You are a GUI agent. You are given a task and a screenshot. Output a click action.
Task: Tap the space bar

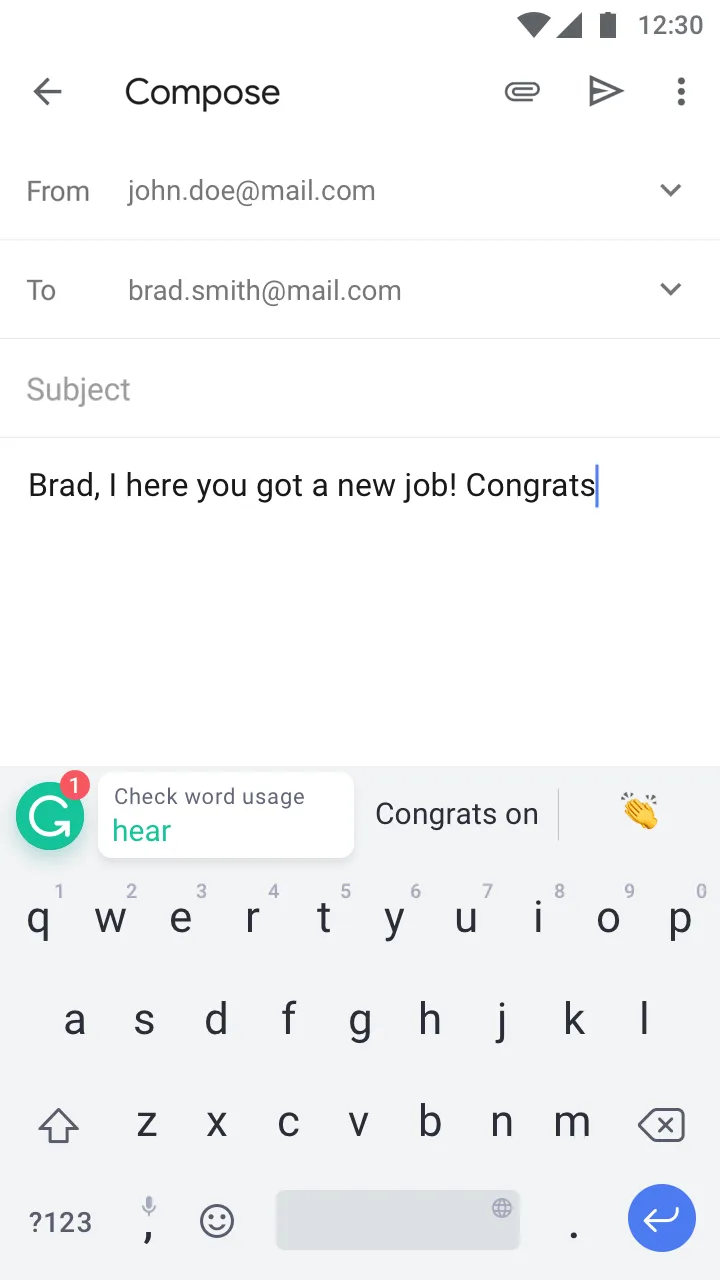tap(398, 1219)
